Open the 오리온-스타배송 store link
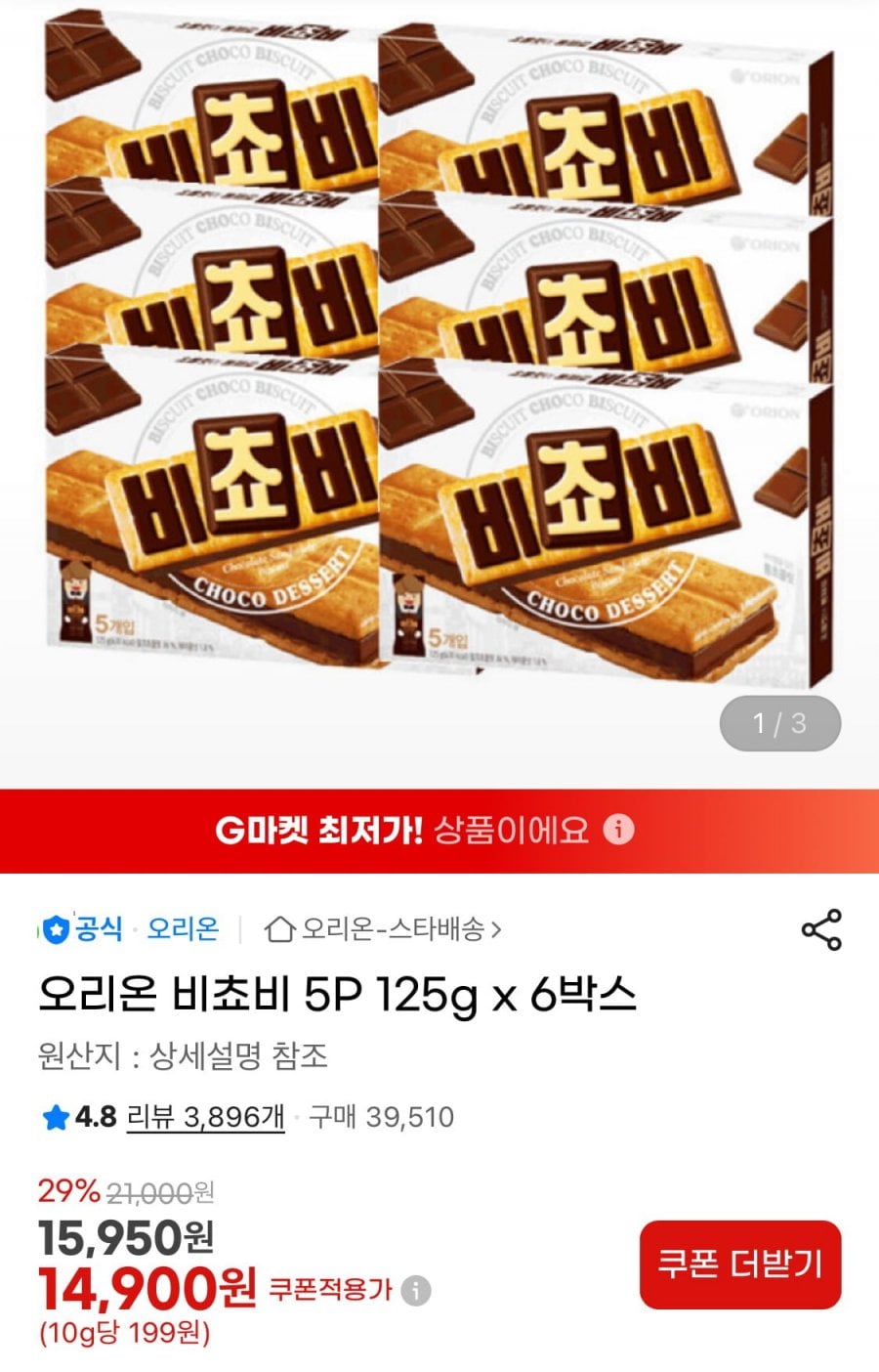 (x=384, y=929)
